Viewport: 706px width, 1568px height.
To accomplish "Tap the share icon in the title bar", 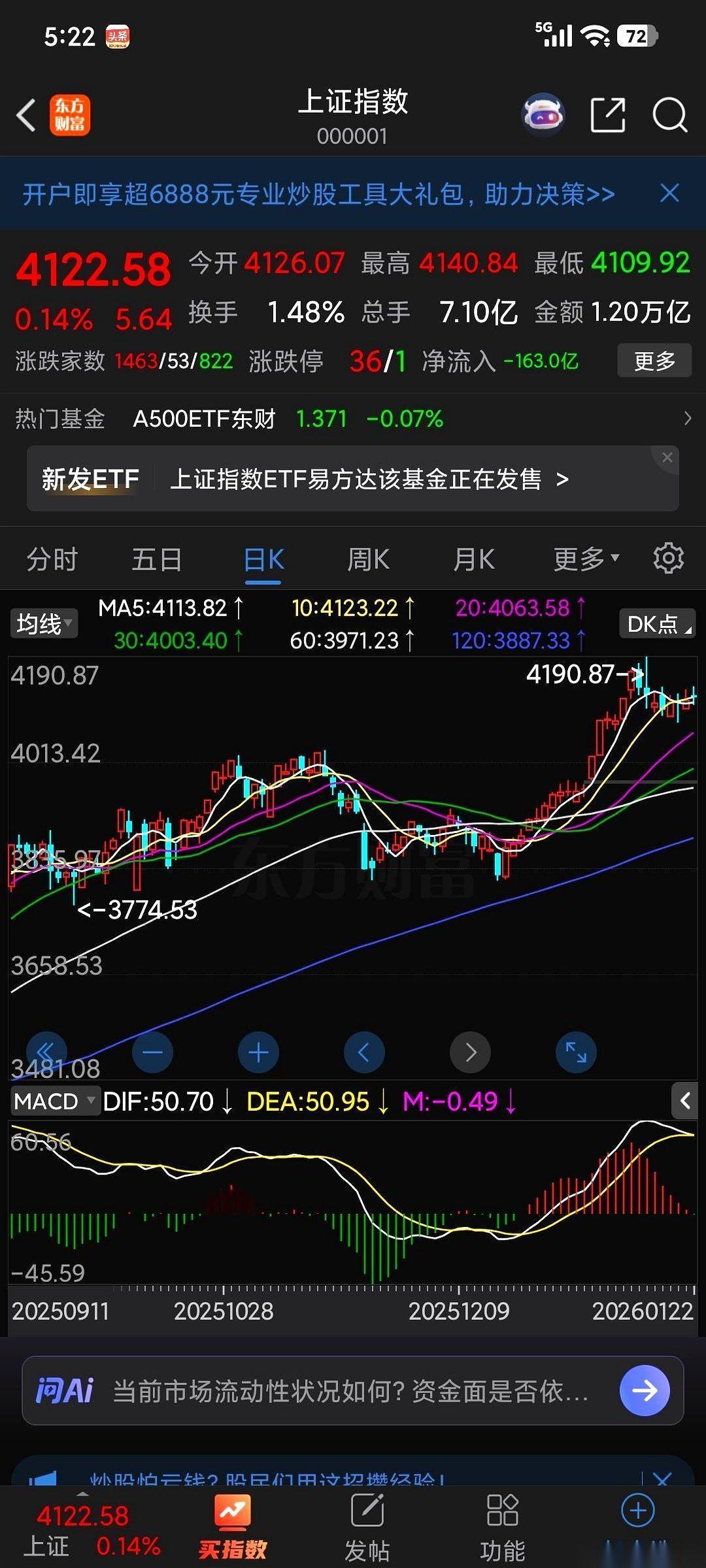I will click(x=608, y=113).
